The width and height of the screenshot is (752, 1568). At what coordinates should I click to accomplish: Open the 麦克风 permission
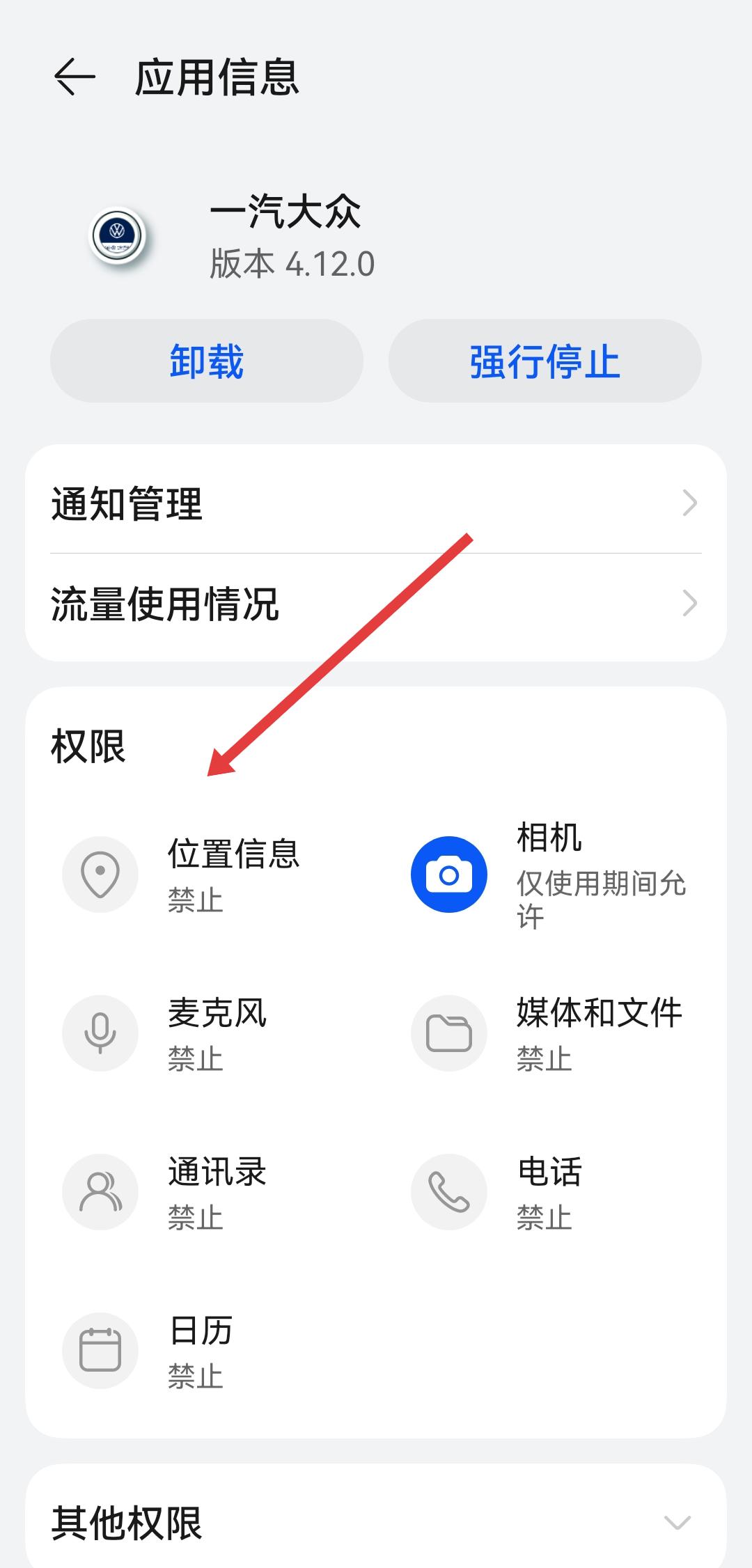tap(202, 1033)
